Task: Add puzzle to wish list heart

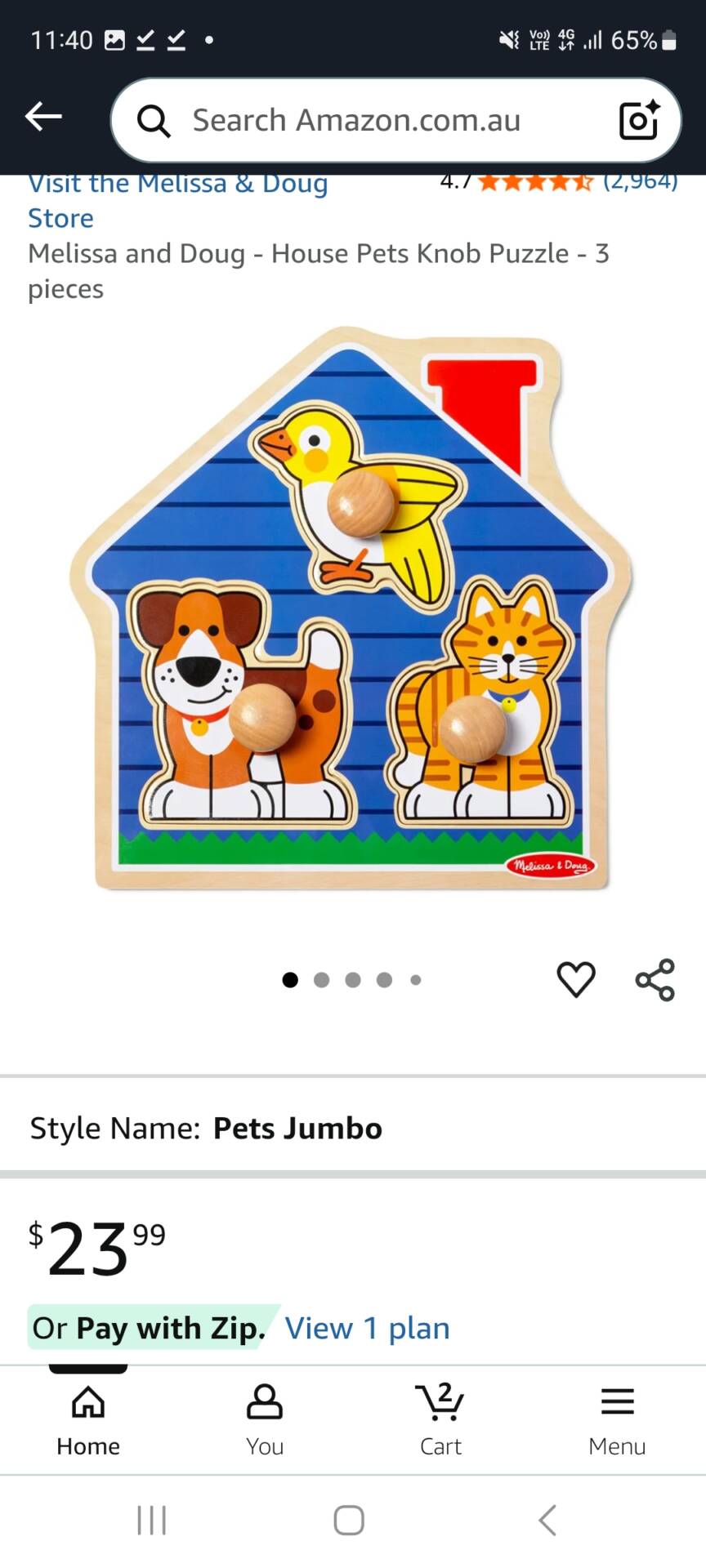Action: [x=576, y=979]
